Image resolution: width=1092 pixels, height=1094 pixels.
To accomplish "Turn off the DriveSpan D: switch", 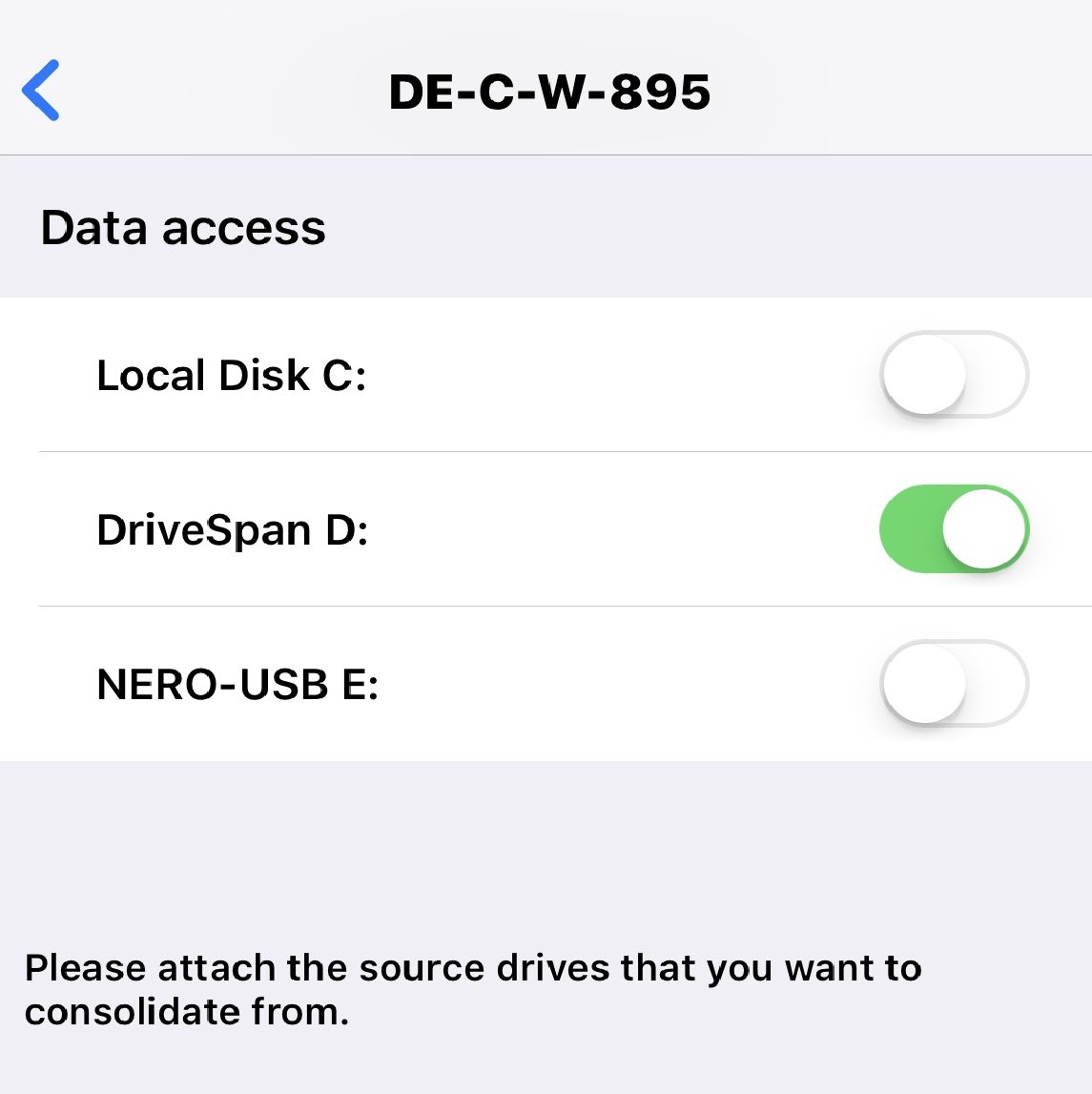I will [953, 529].
